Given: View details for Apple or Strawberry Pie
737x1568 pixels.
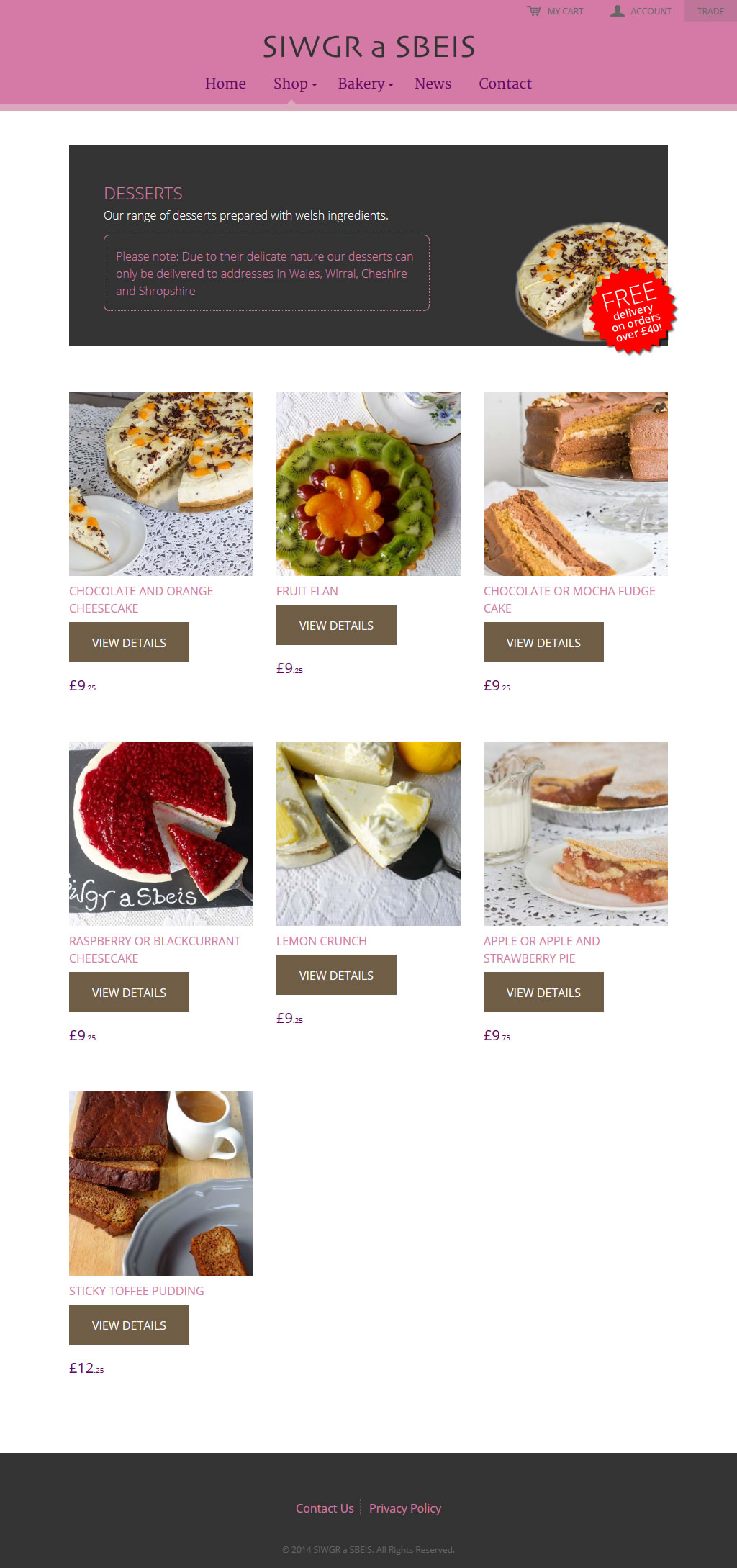Looking at the screenshot, I should point(543,992).
